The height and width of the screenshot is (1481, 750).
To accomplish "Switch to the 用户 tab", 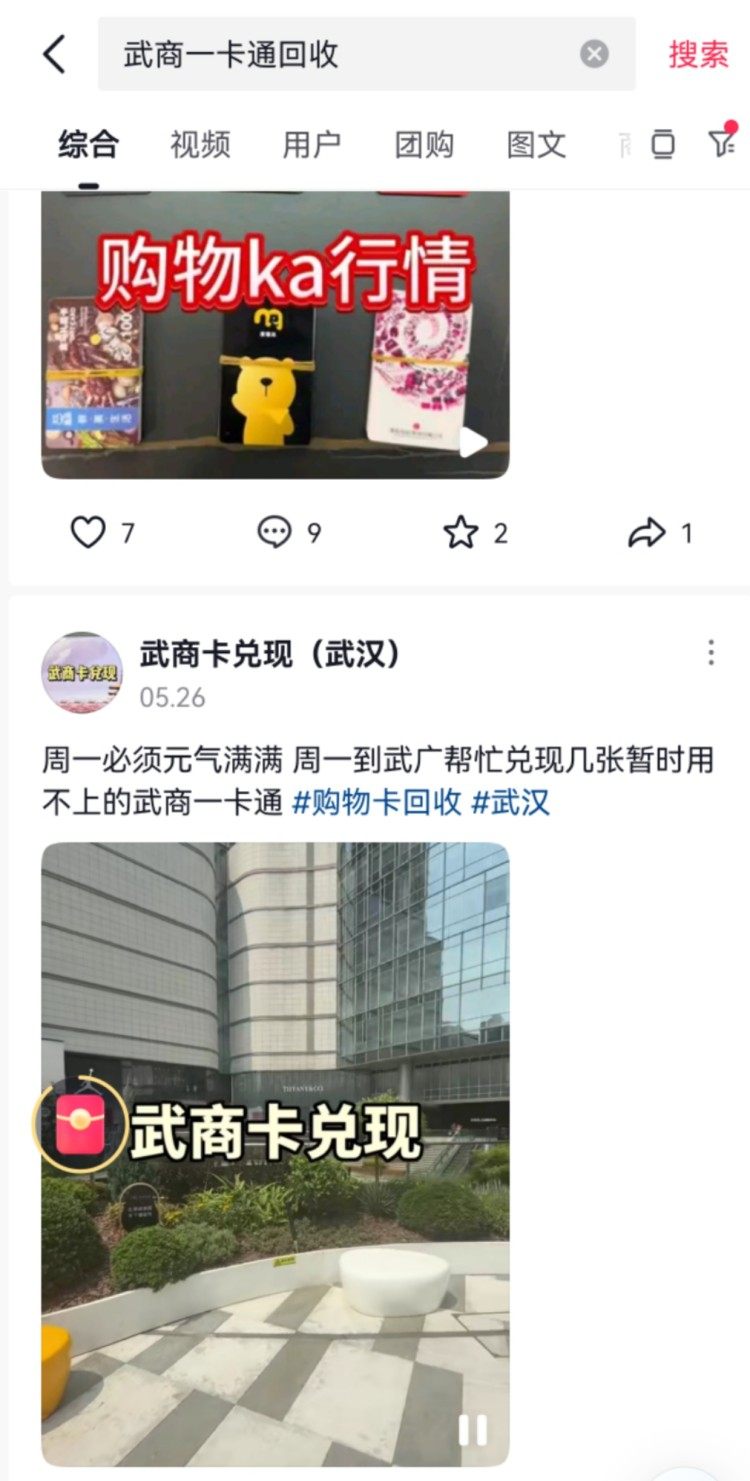I will pos(312,144).
